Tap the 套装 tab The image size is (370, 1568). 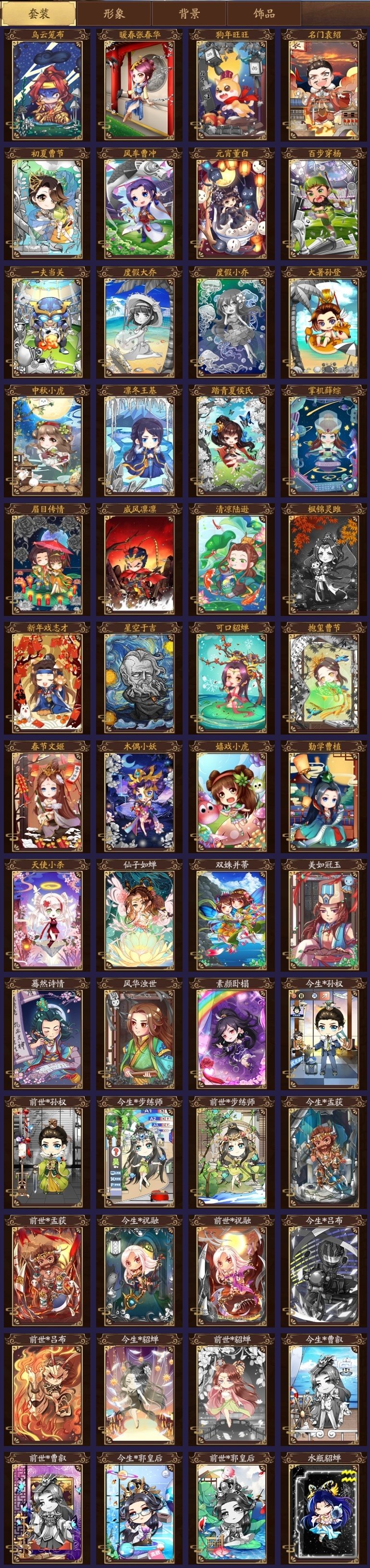(39, 13)
